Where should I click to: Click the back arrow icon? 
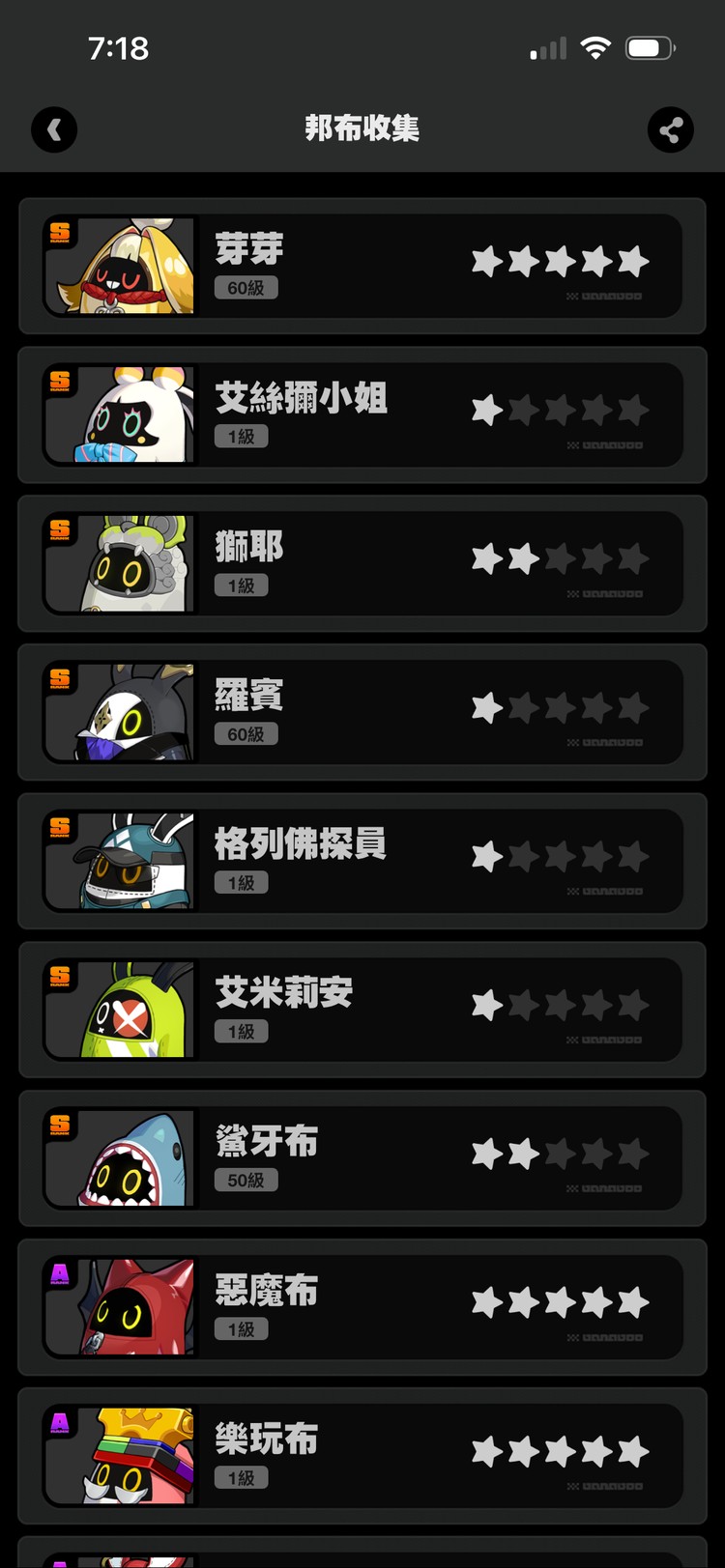click(54, 129)
